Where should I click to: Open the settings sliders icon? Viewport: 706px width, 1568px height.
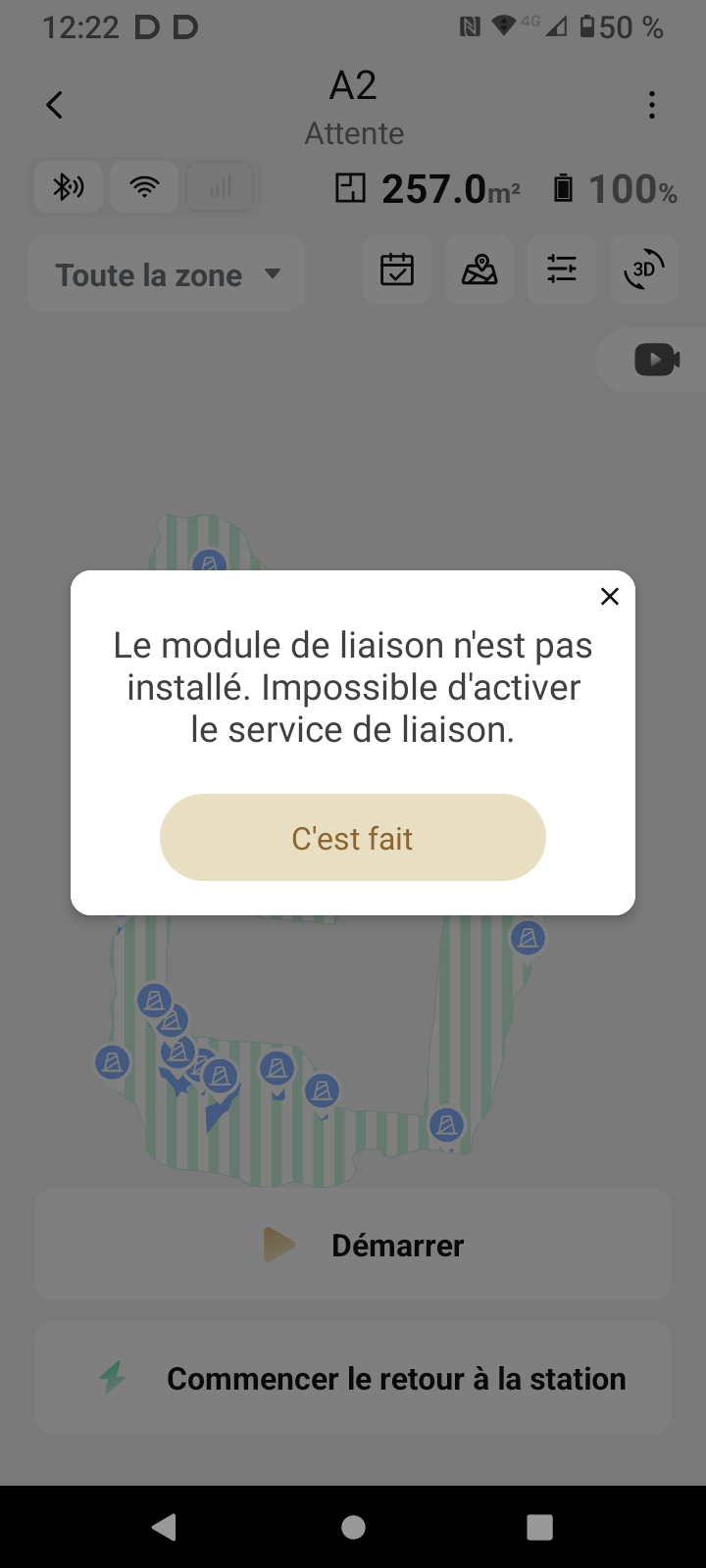tap(562, 269)
